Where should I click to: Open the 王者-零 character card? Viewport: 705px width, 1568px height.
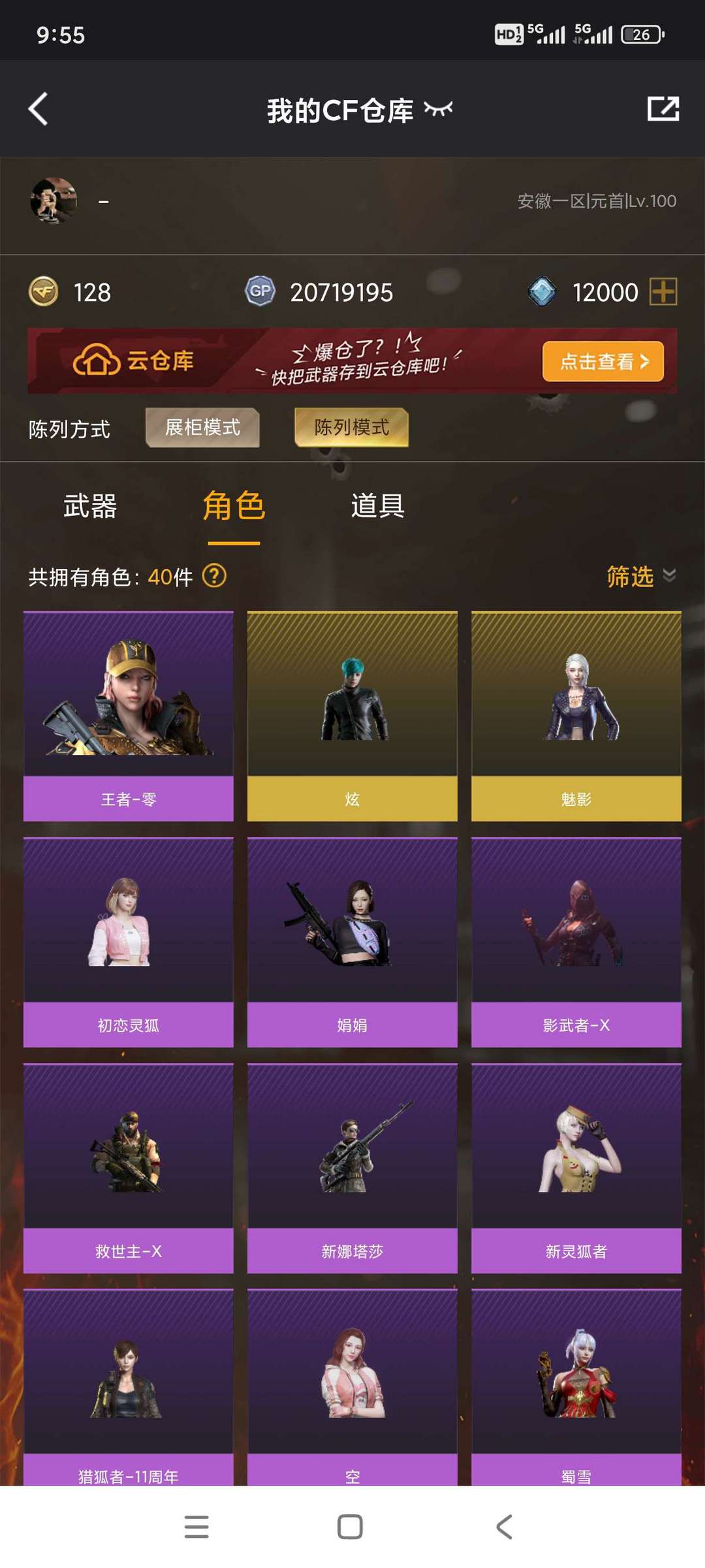tap(129, 716)
